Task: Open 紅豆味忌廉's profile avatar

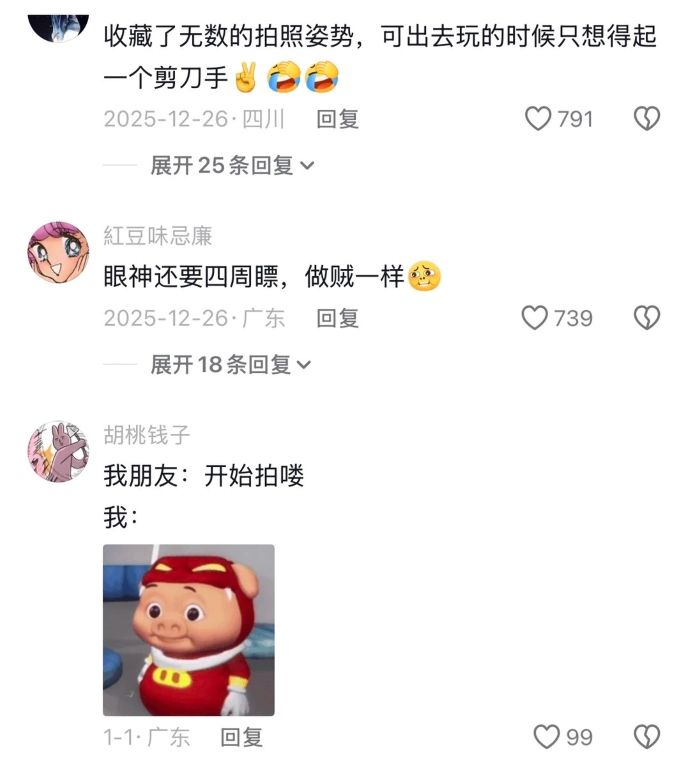Action: coord(58,253)
